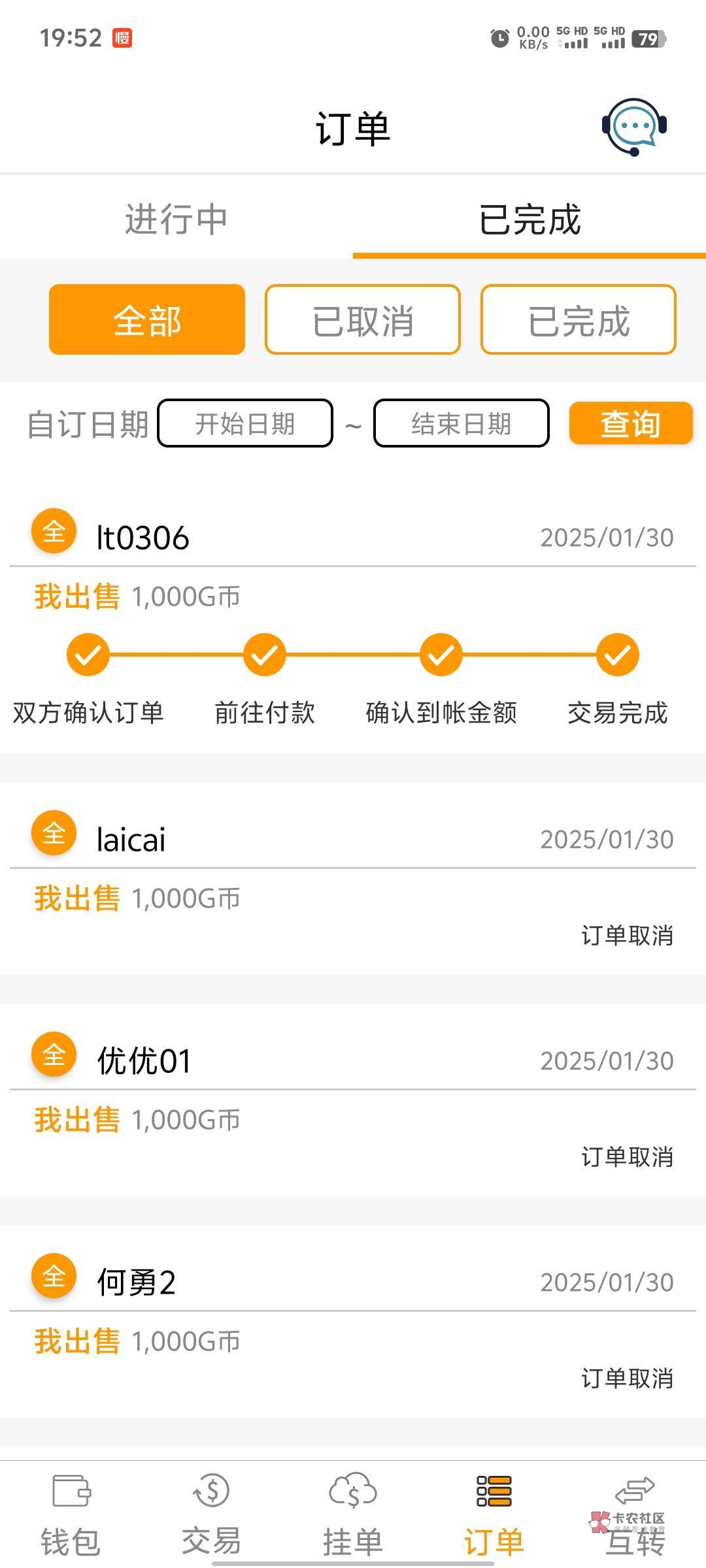Open the lt0306 order

tap(353, 624)
